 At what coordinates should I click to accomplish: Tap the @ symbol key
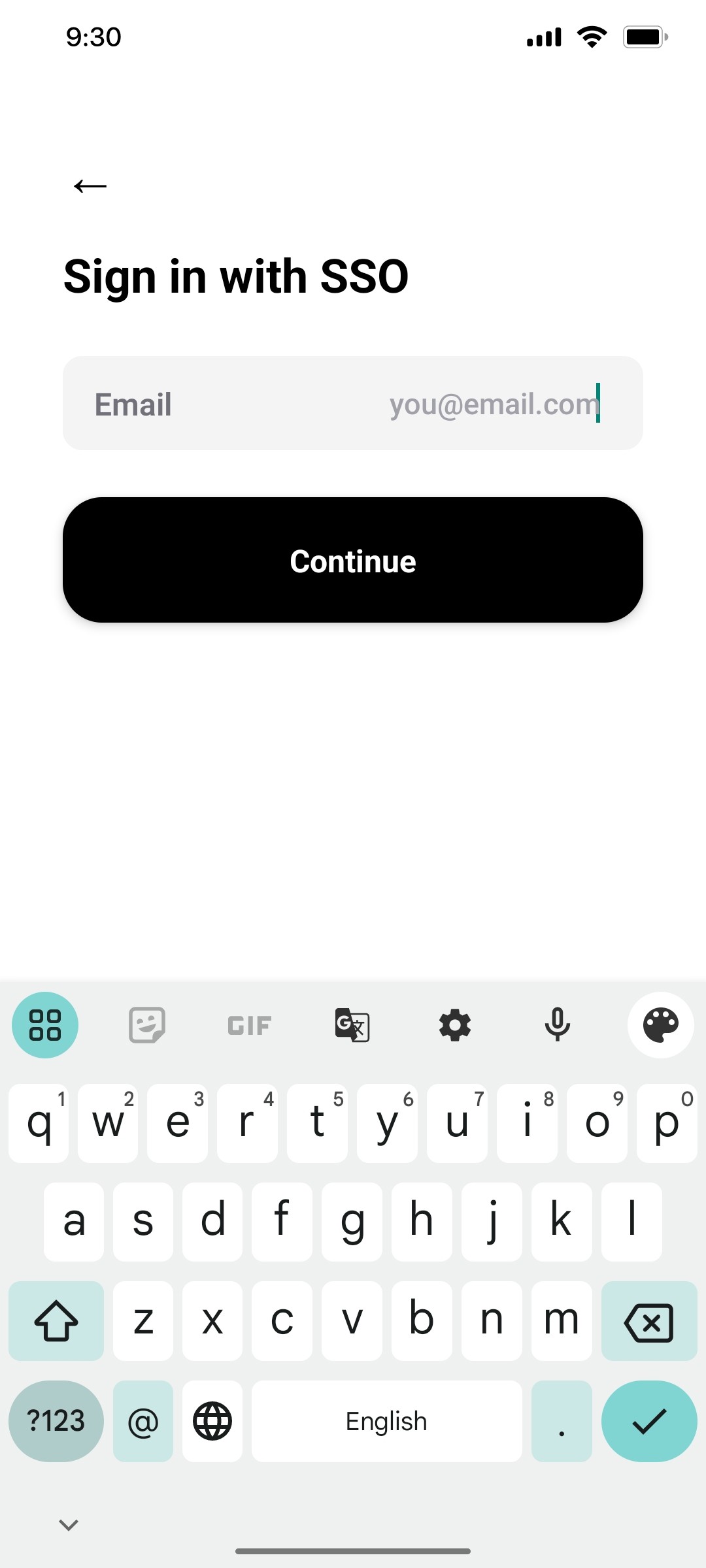pyautogui.click(x=143, y=1420)
